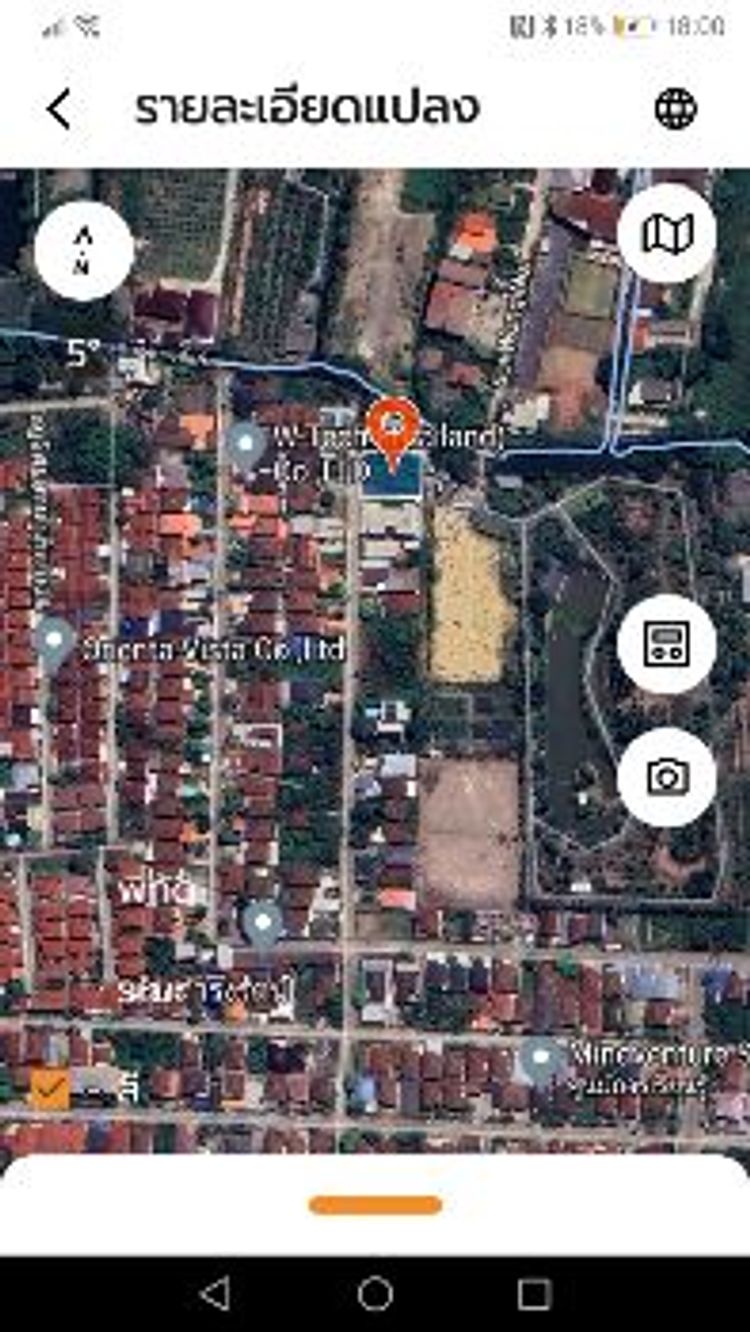Open the camera button
The width and height of the screenshot is (750, 1332).
pos(666,777)
